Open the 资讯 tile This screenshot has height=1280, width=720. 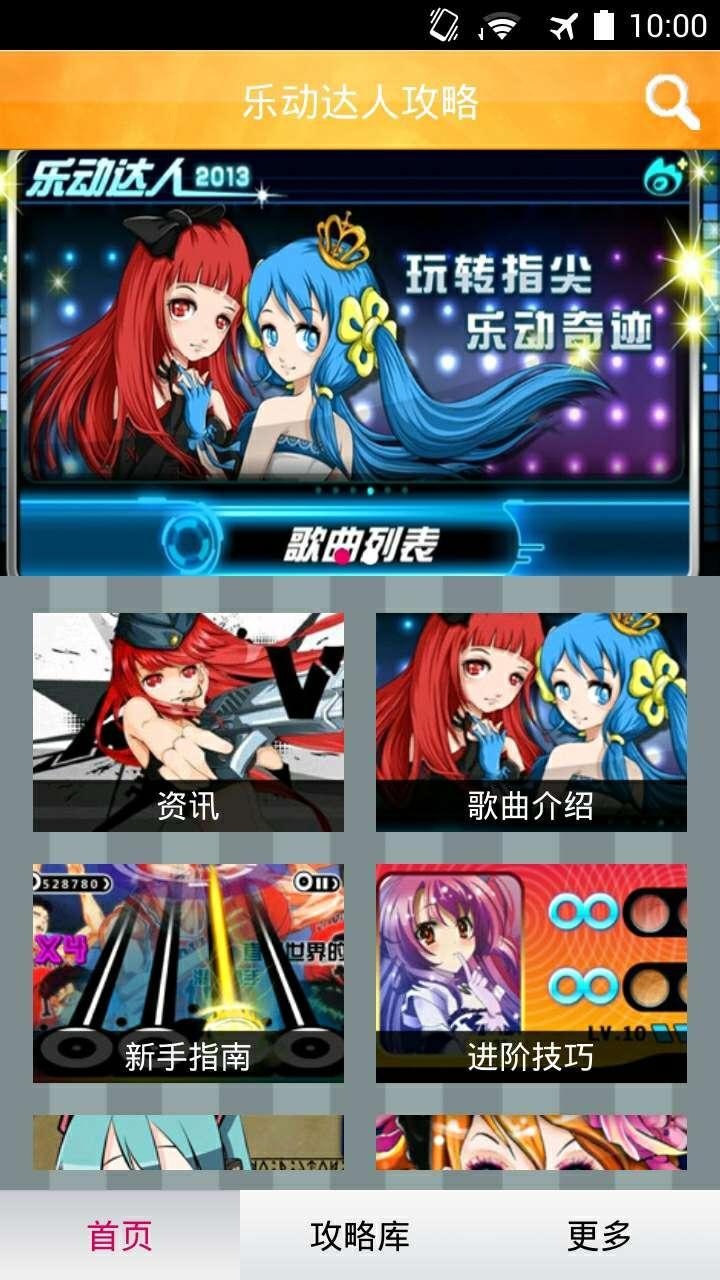(x=188, y=722)
